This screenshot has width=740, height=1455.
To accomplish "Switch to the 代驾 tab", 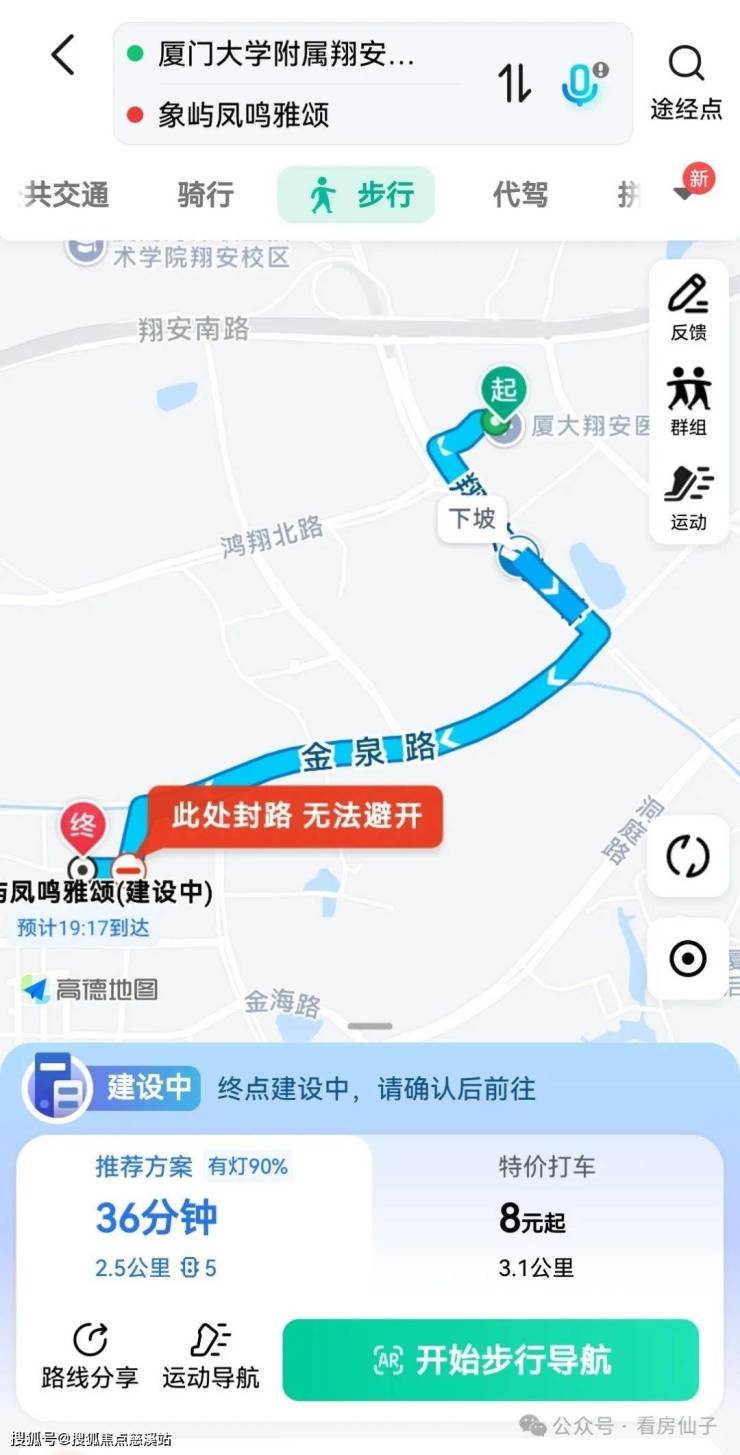I will pyautogui.click(x=520, y=194).
